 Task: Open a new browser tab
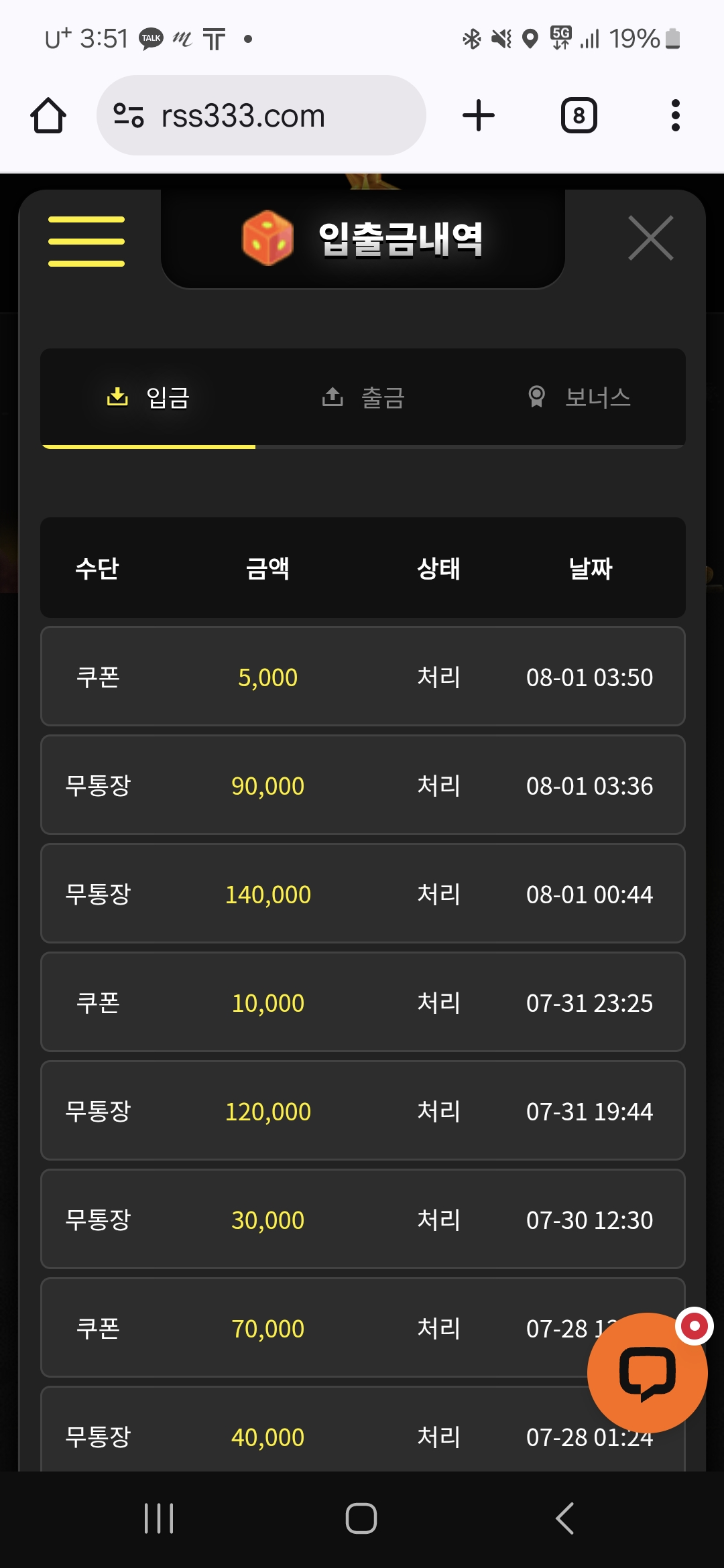point(479,115)
